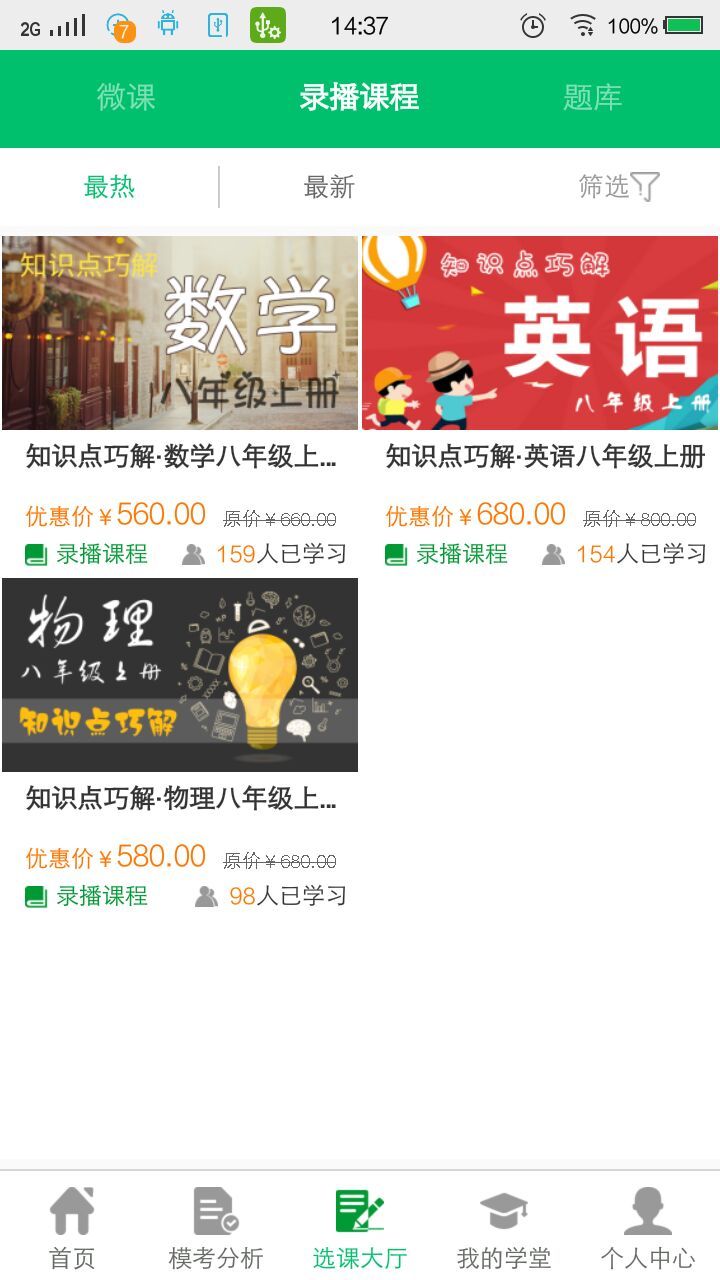Switch to the 微课 tab

pos(126,97)
